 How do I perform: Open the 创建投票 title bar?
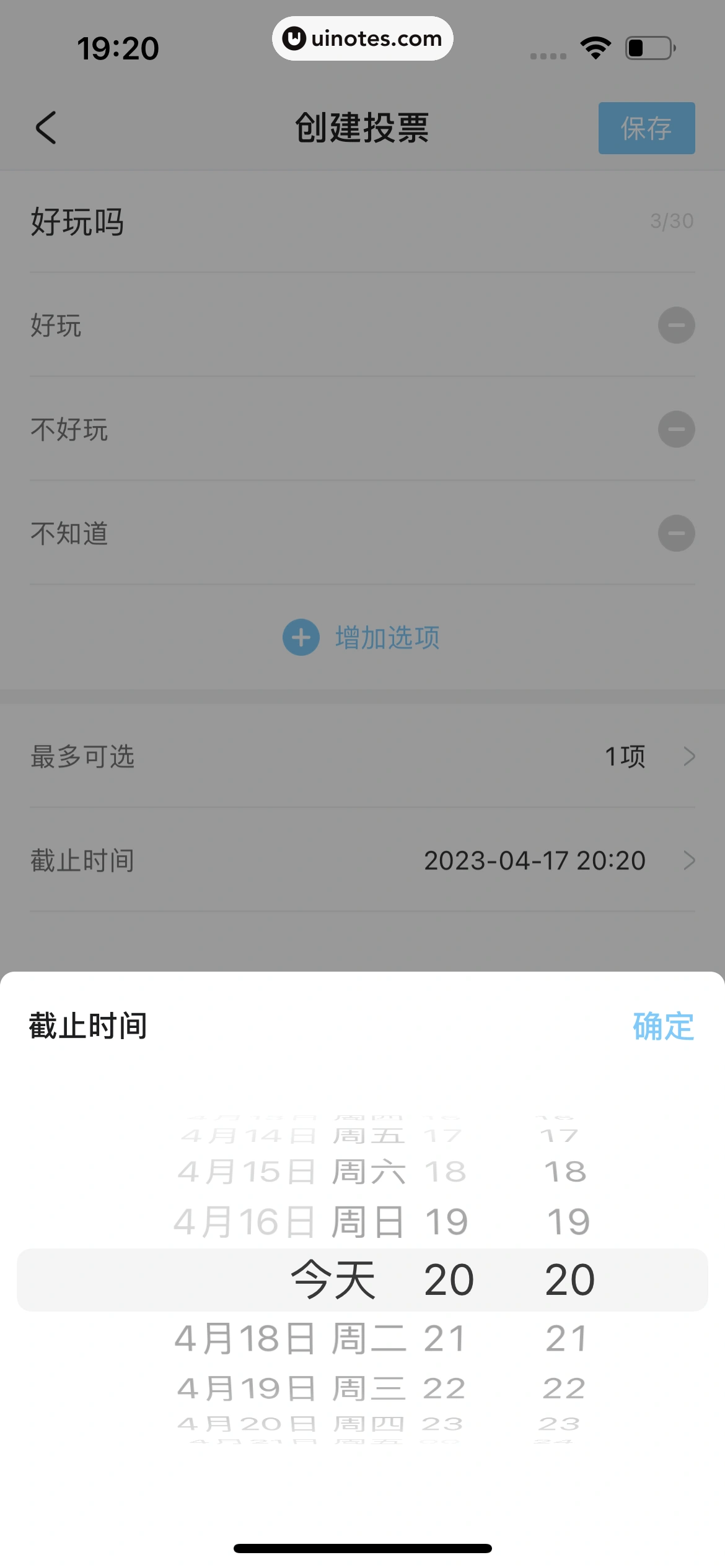(x=362, y=128)
